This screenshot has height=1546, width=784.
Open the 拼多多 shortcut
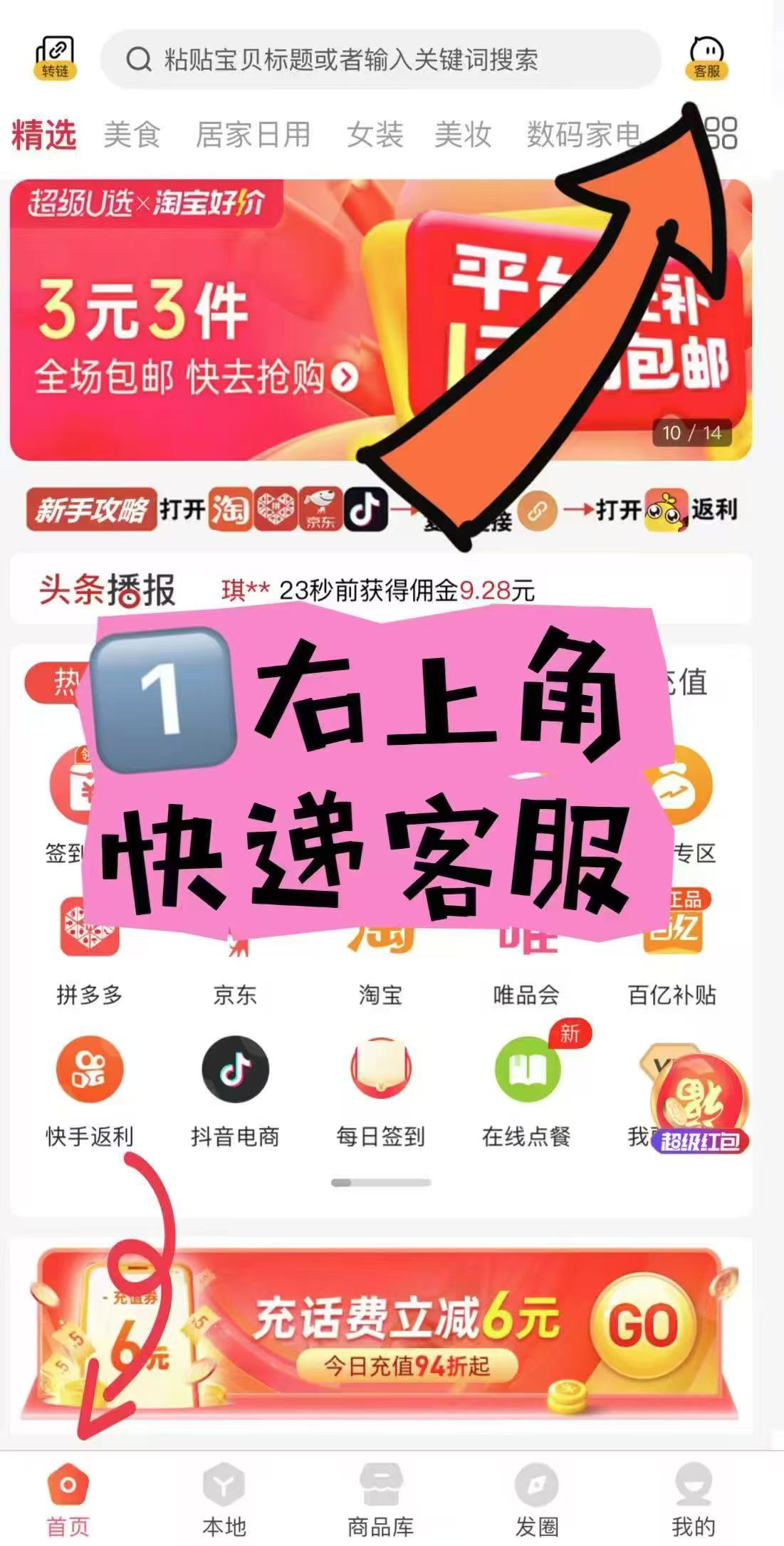(x=89, y=954)
